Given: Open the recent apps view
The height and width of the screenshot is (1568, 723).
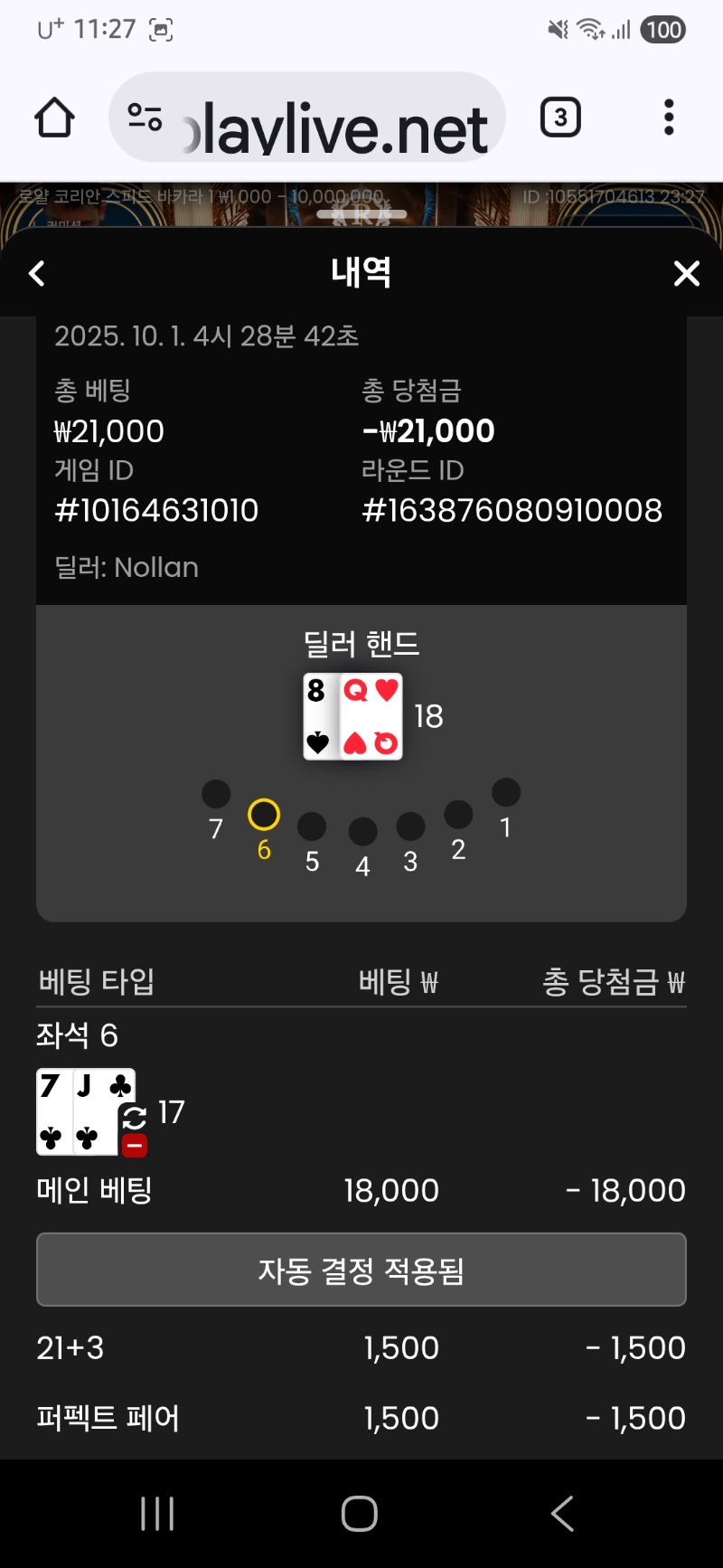Looking at the screenshot, I should click(x=157, y=1513).
